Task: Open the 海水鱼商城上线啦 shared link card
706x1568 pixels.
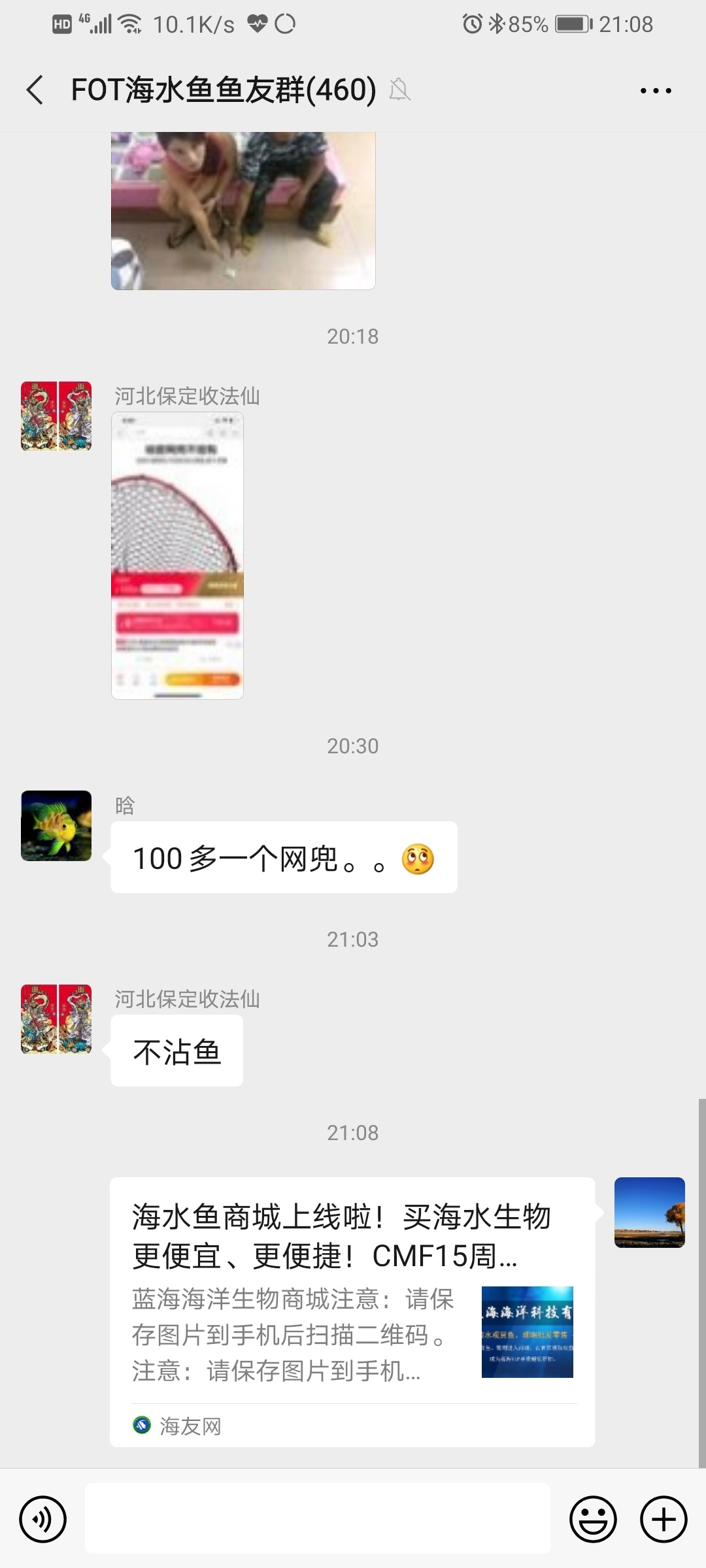Action: 352,1312
